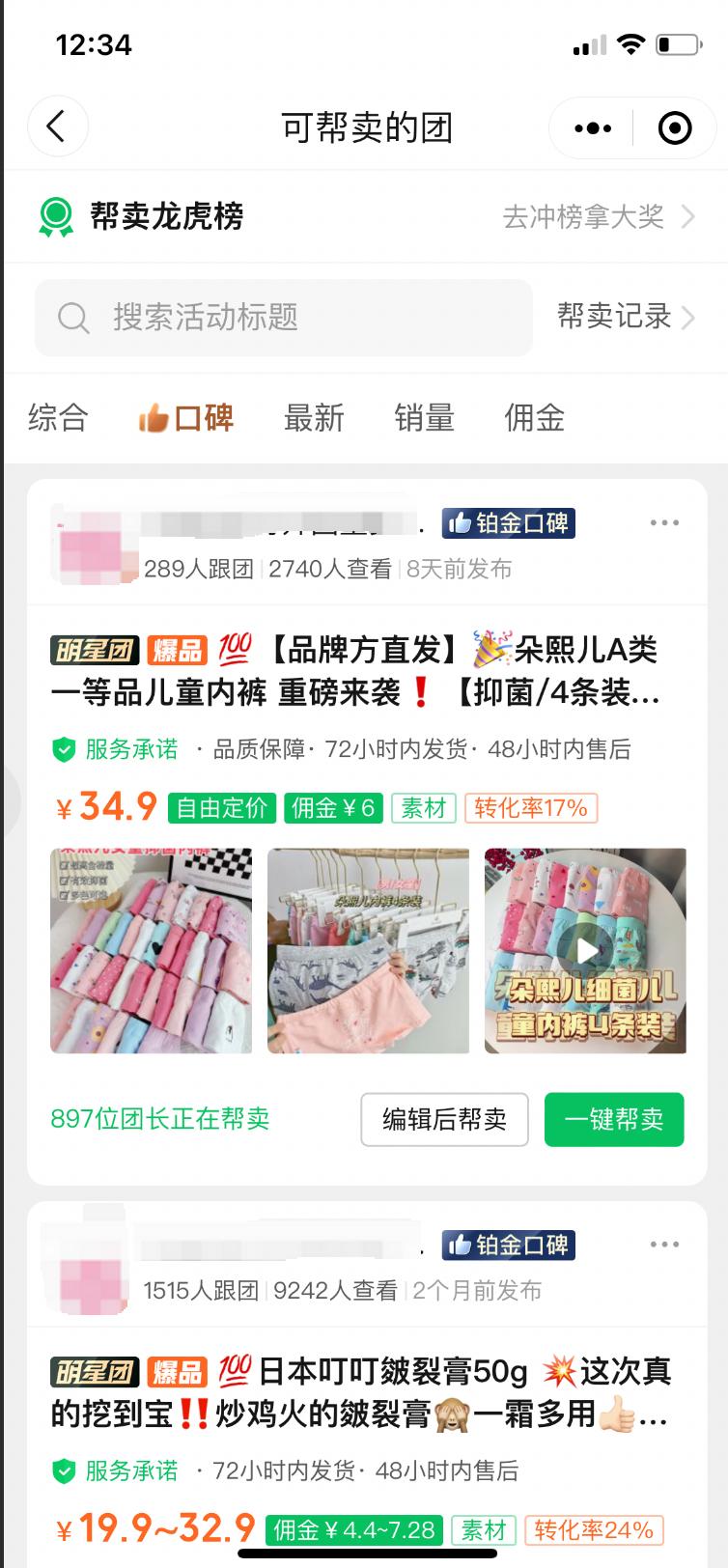Open 帮卖记录 via its arrow

(623, 318)
